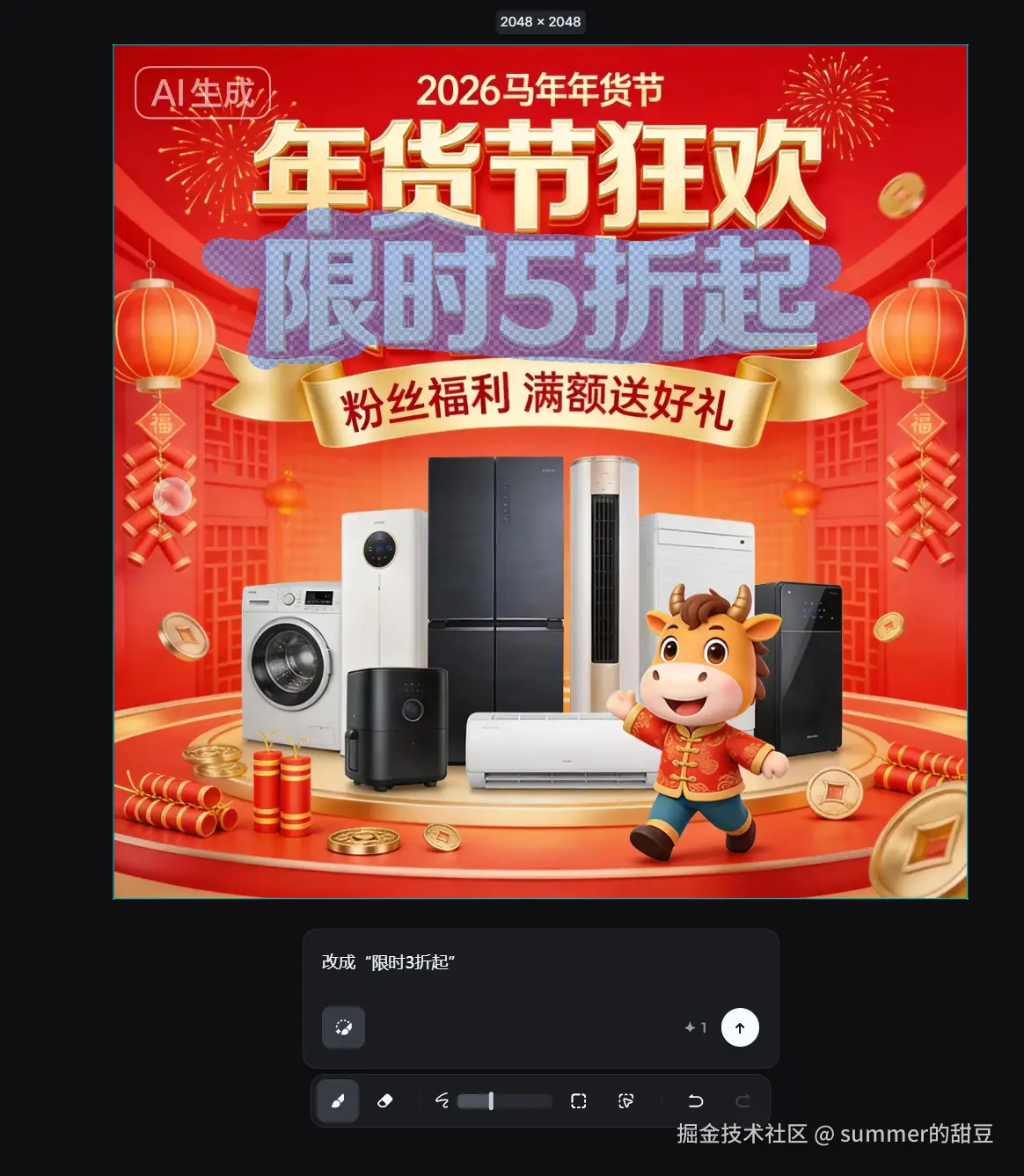Tap the redo arrow
Image resolution: width=1024 pixels, height=1176 pixels.
tap(742, 1101)
